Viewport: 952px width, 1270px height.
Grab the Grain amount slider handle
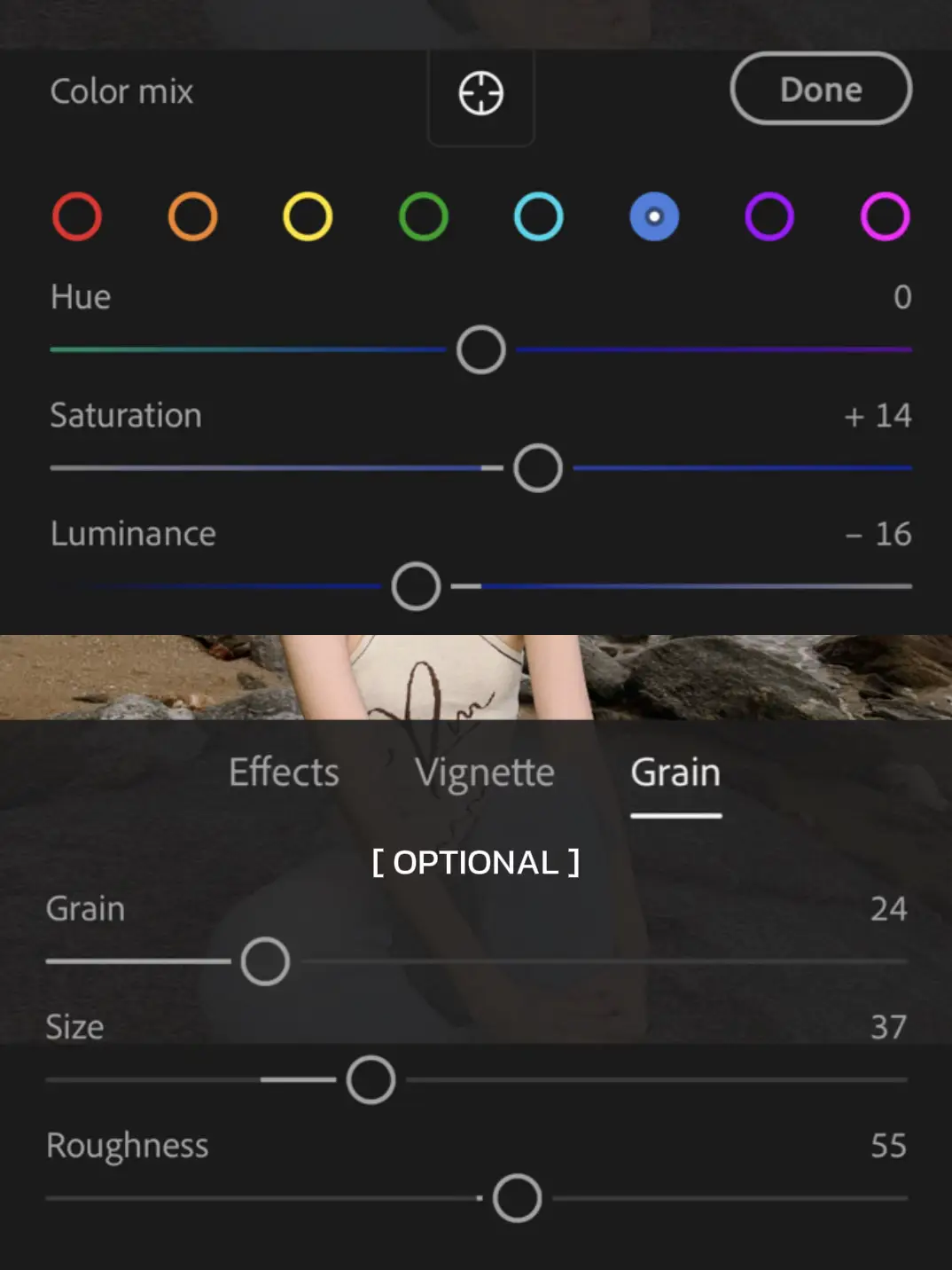[263, 960]
